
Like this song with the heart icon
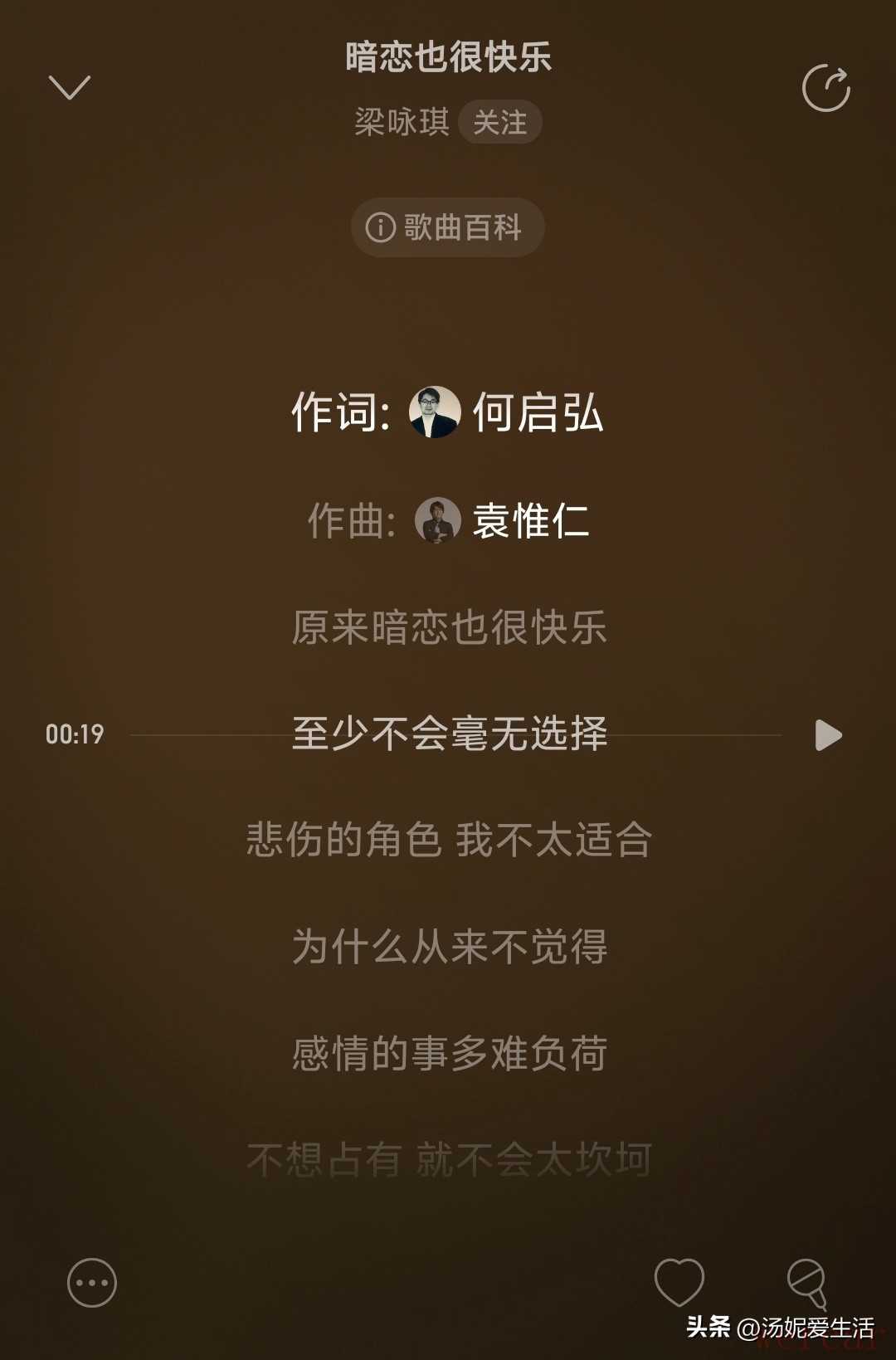point(679,1282)
